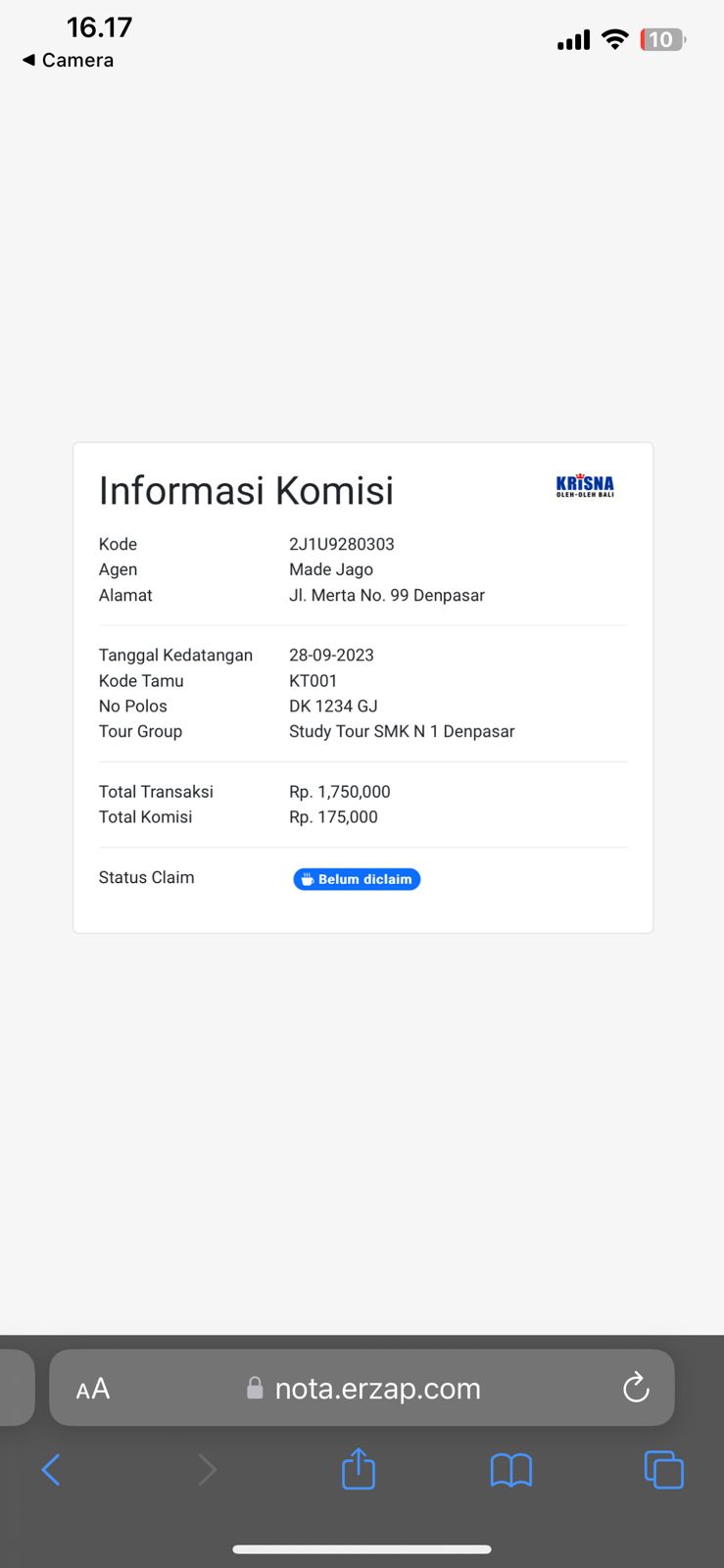Screen dimensions: 724x1568
Task: Reload the nota.erzap.com page
Action: 636,1388
